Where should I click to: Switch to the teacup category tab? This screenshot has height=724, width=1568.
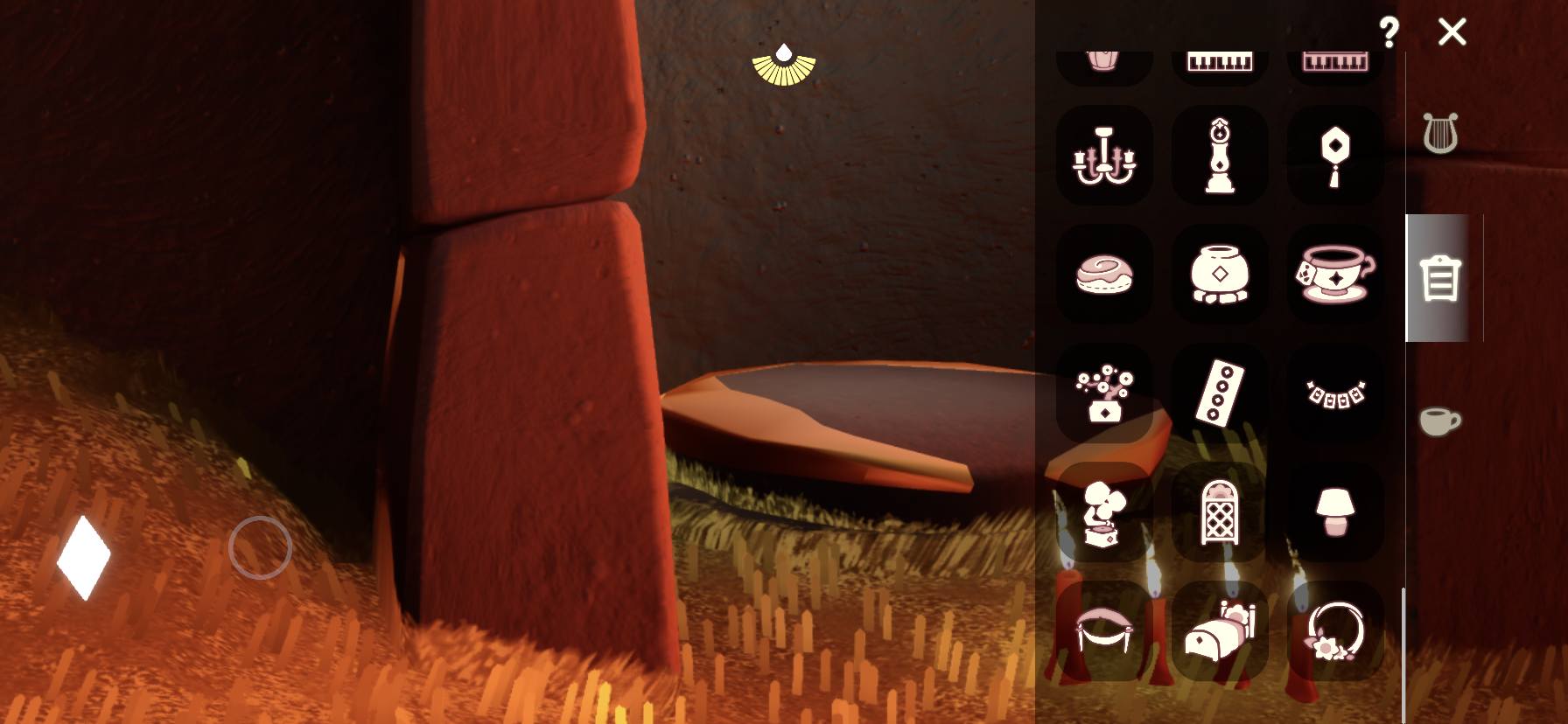pos(1439,421)
